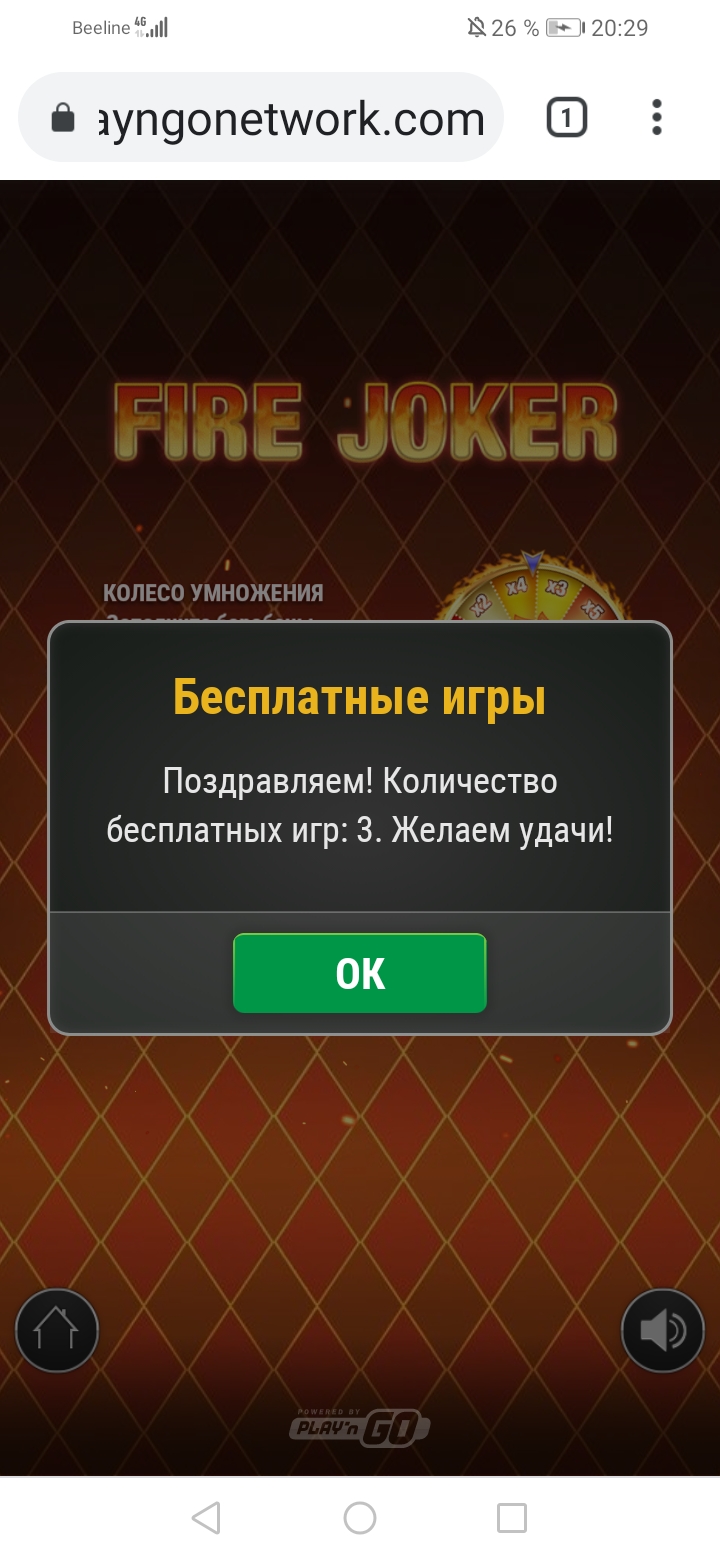Confirm the free games dialog with OK
The height and width of the screenshot is (1560, 720).
(360, 973)
